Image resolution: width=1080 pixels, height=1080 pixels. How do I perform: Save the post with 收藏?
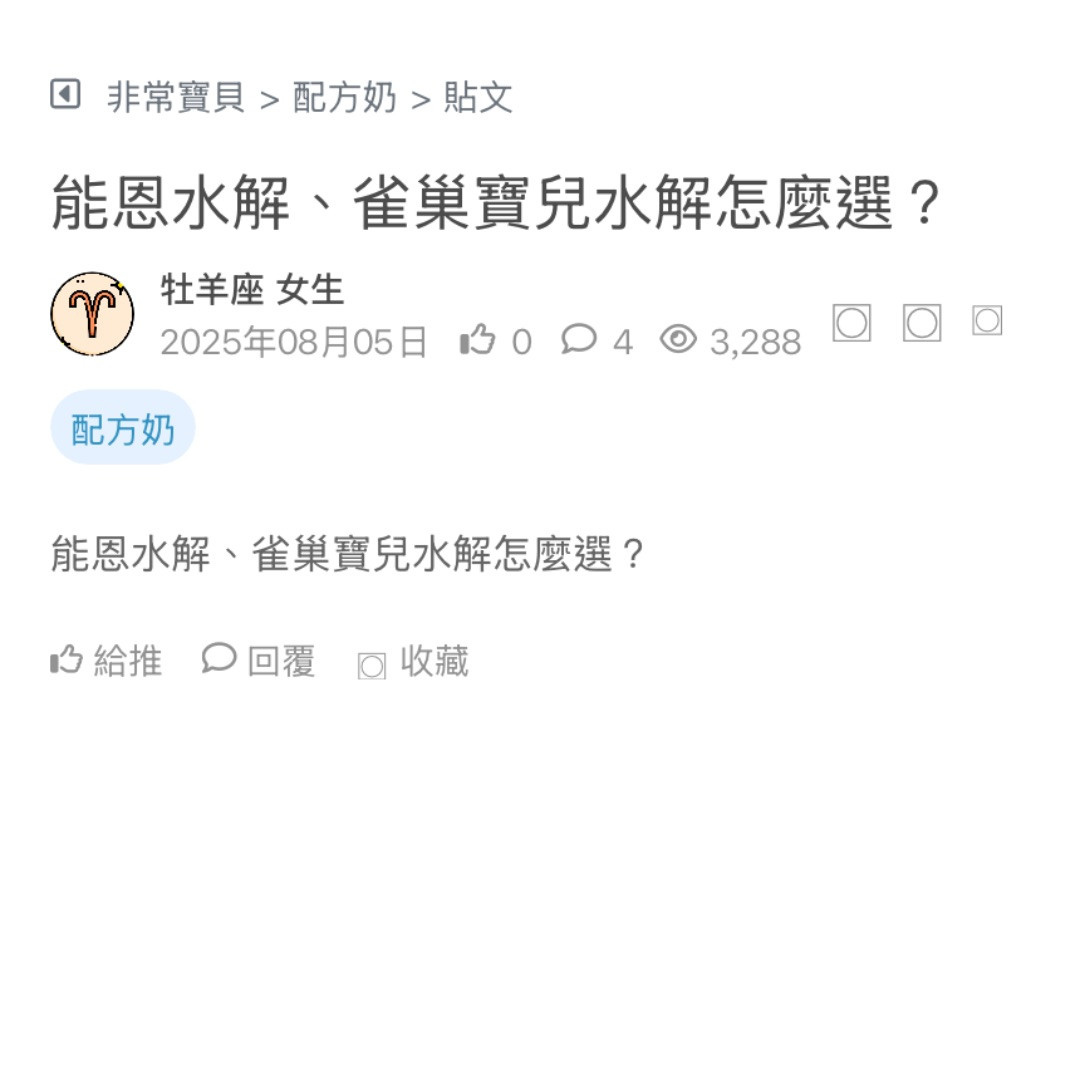(x=413, y=662)
